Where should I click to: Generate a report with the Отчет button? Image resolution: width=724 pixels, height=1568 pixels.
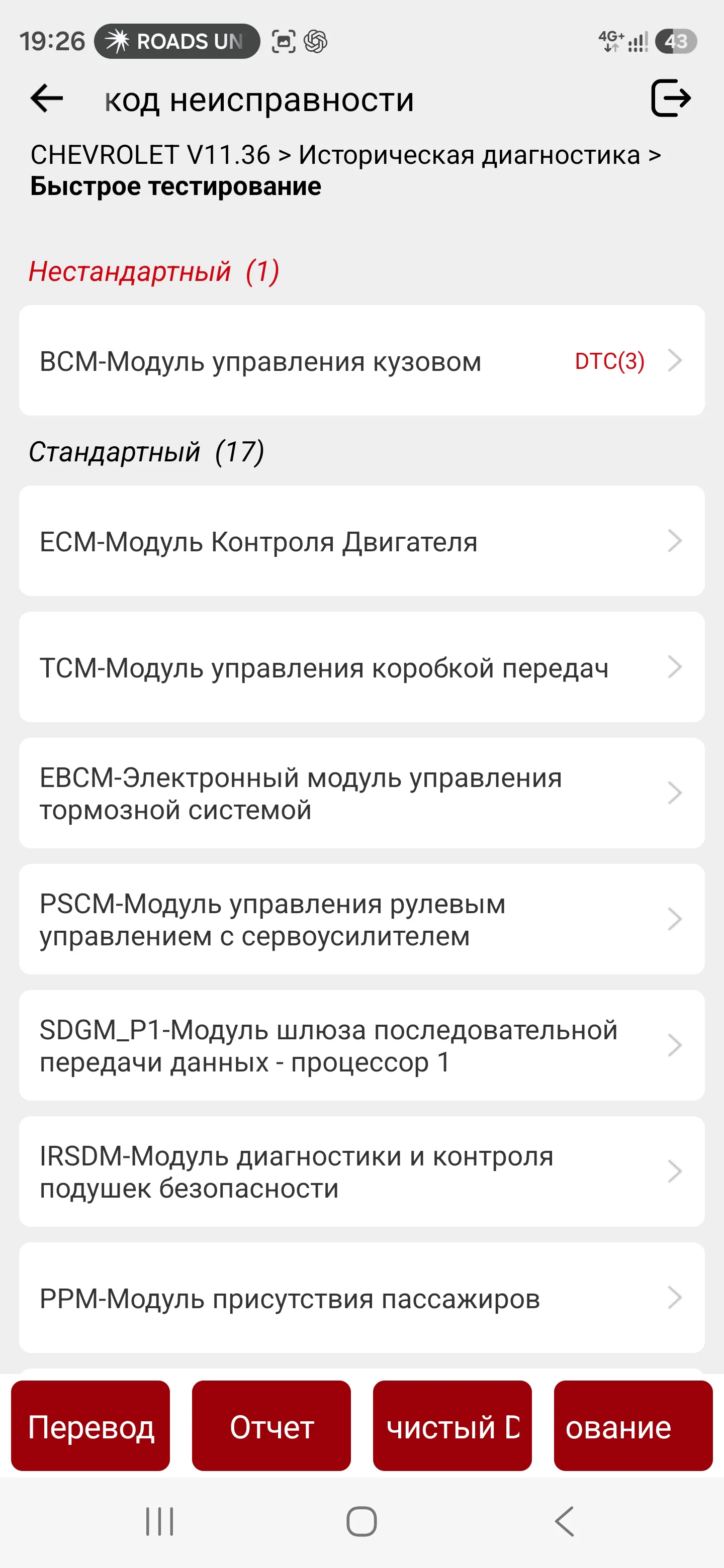tap(271, 1426)
